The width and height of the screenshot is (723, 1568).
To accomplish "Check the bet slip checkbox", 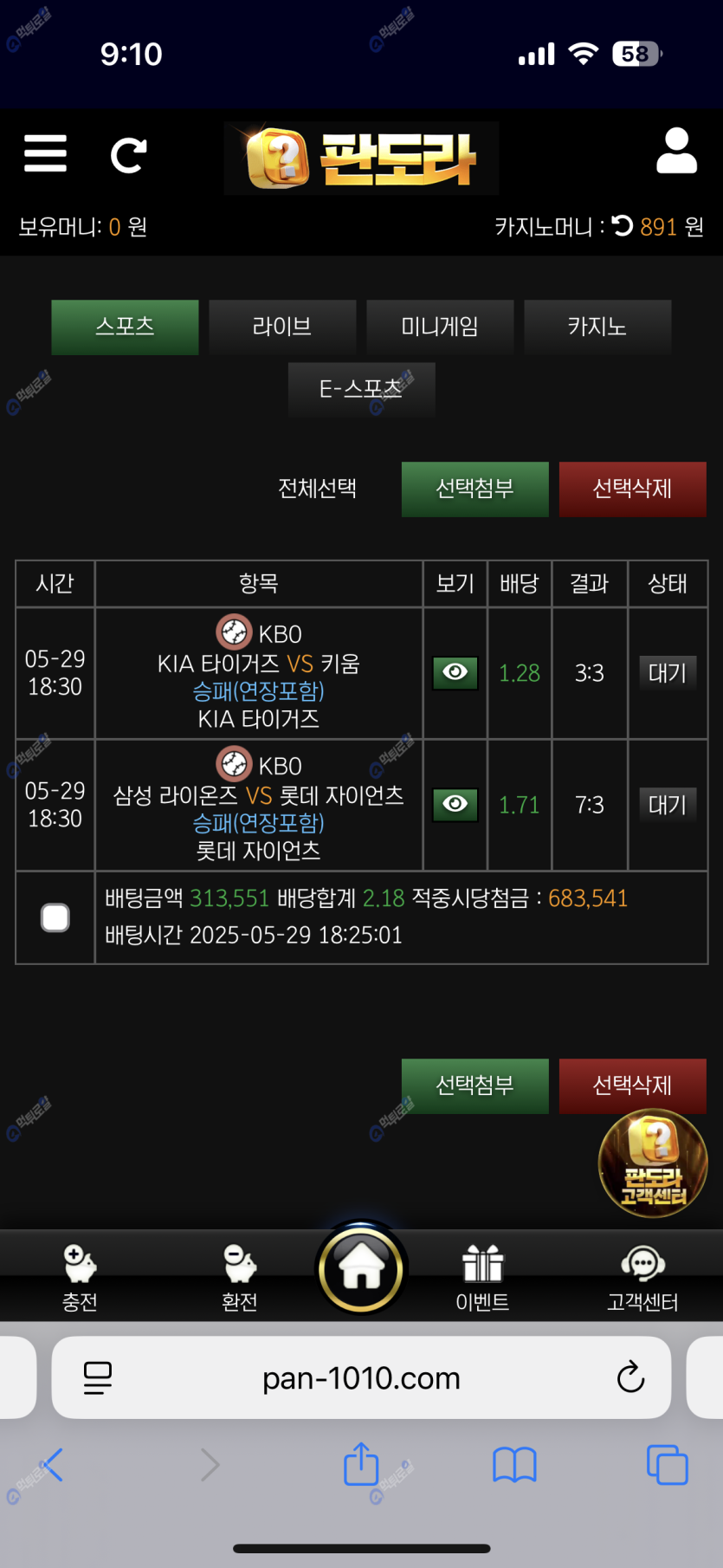I will click(55, 917).
